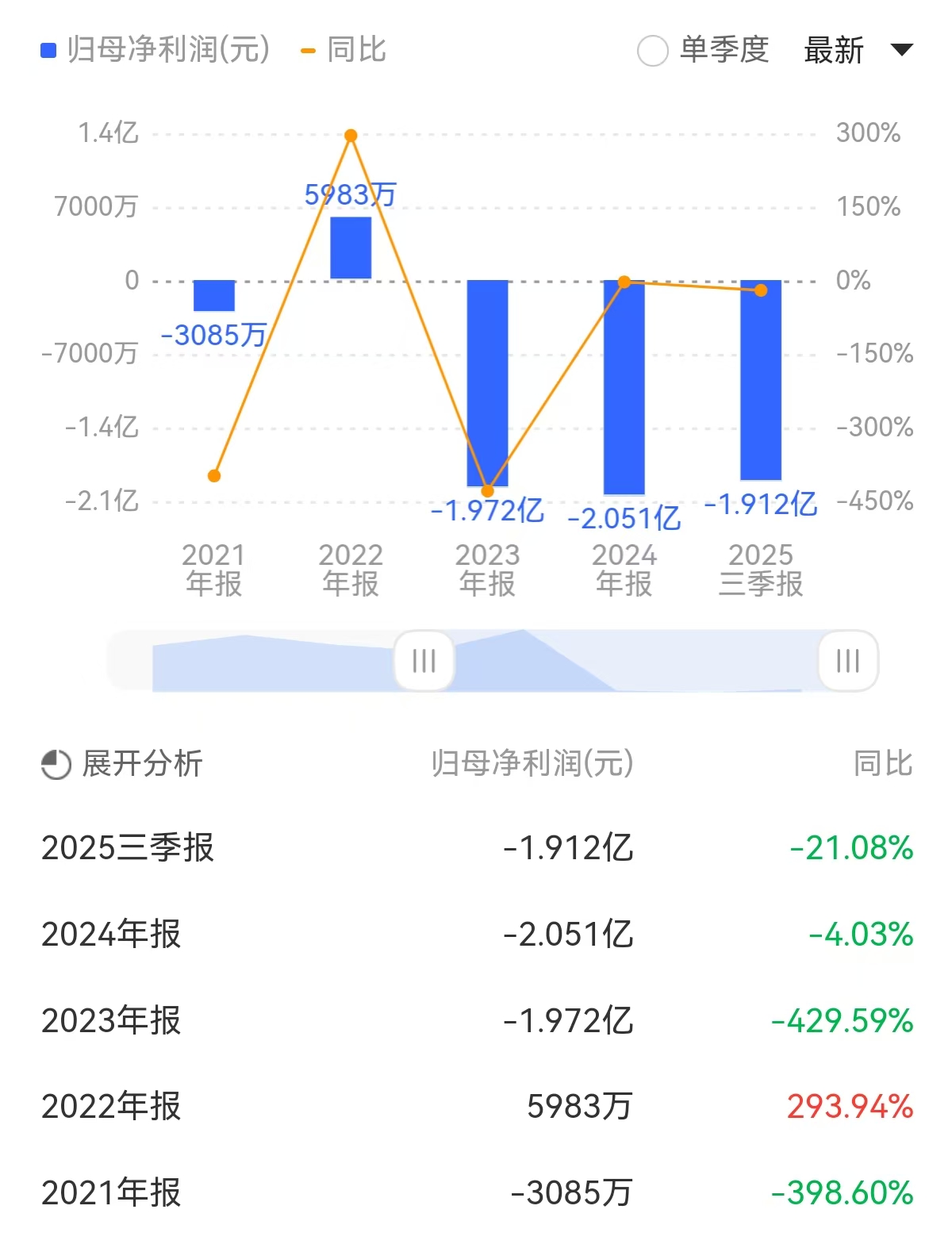Toggle the blue 归母净利润(元) legend marker

pyautogui.click(x=46, y=50)
